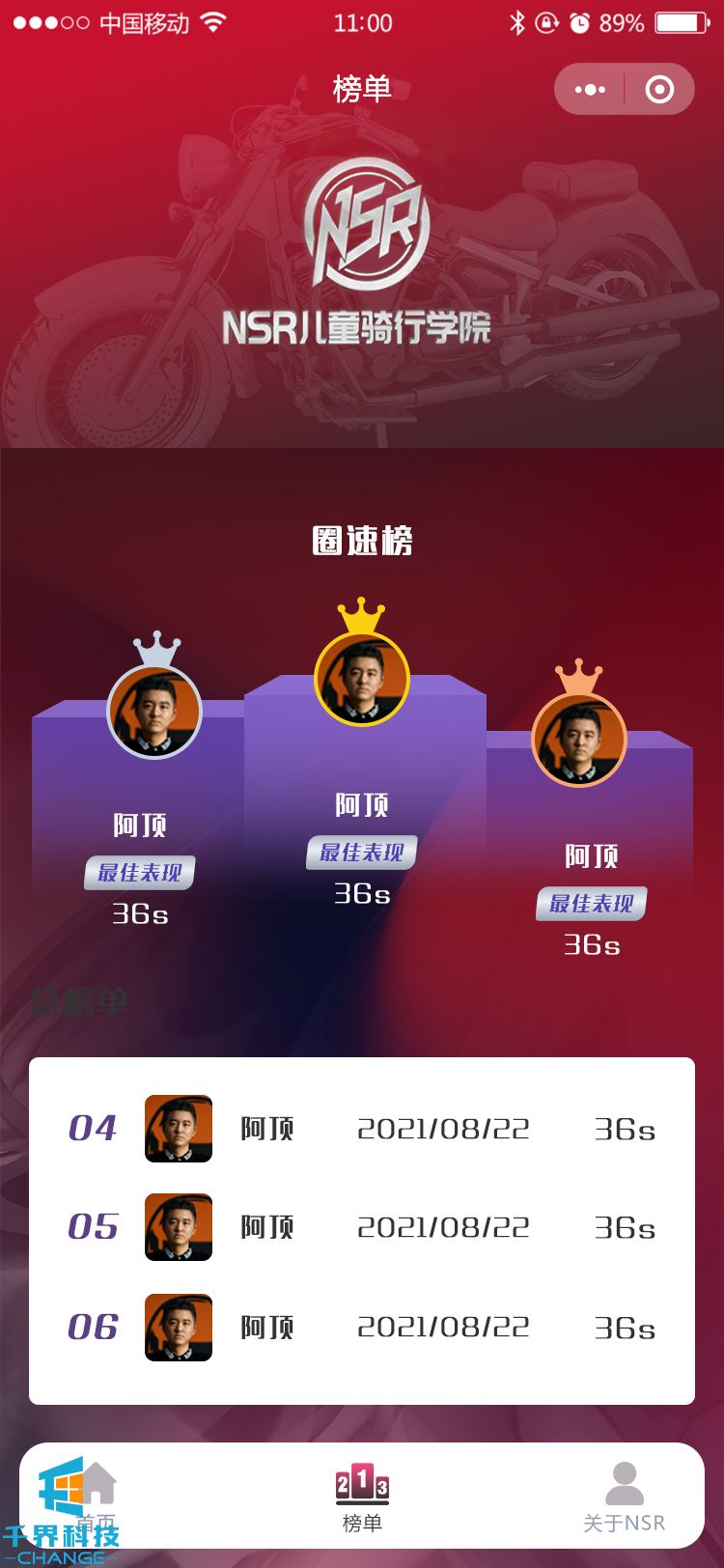Select the 榜单 tab
The width and height of the screenshot is (724, 1568).
(362, 1497)
